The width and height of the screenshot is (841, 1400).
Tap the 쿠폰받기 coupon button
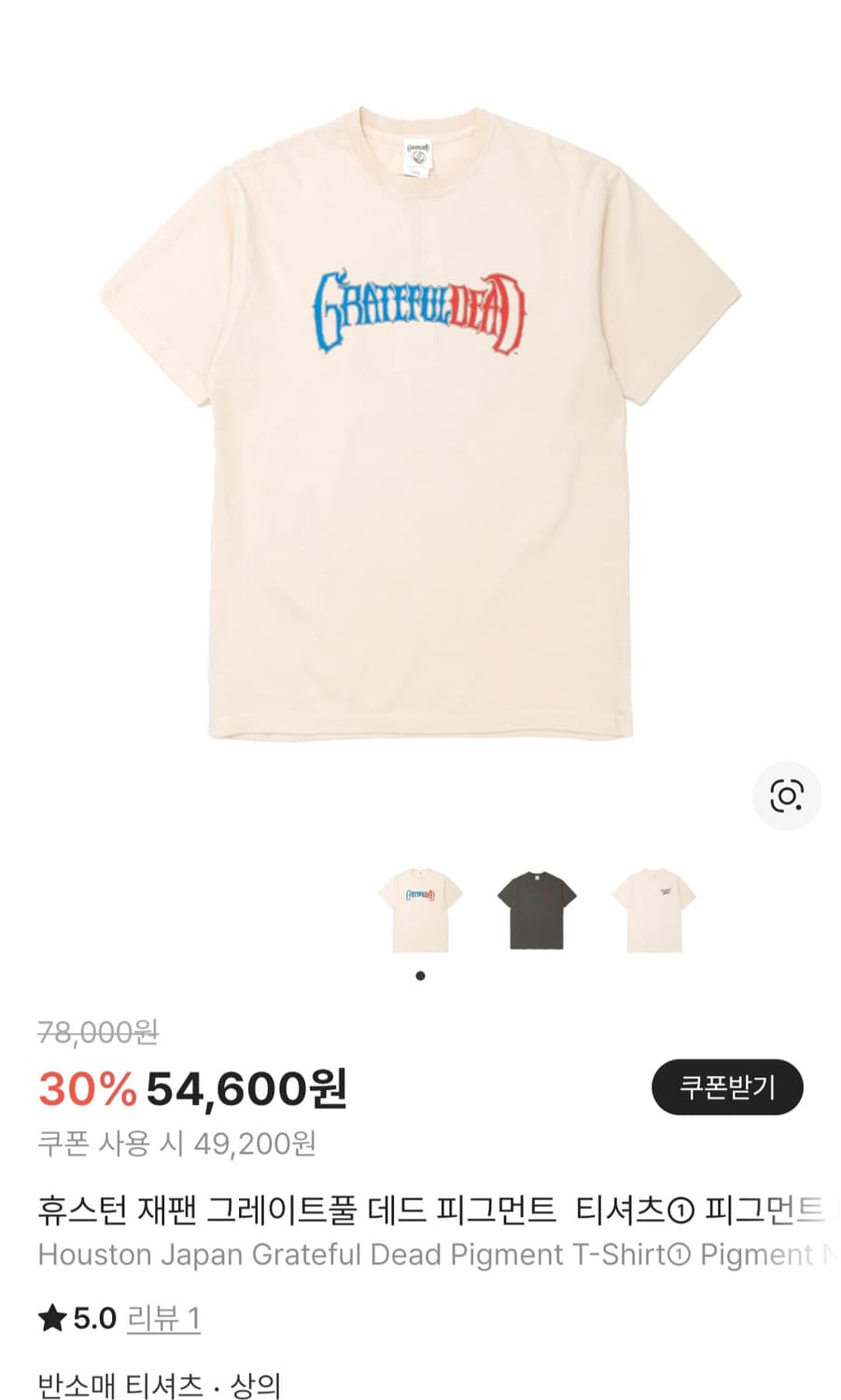point(727,1086)
